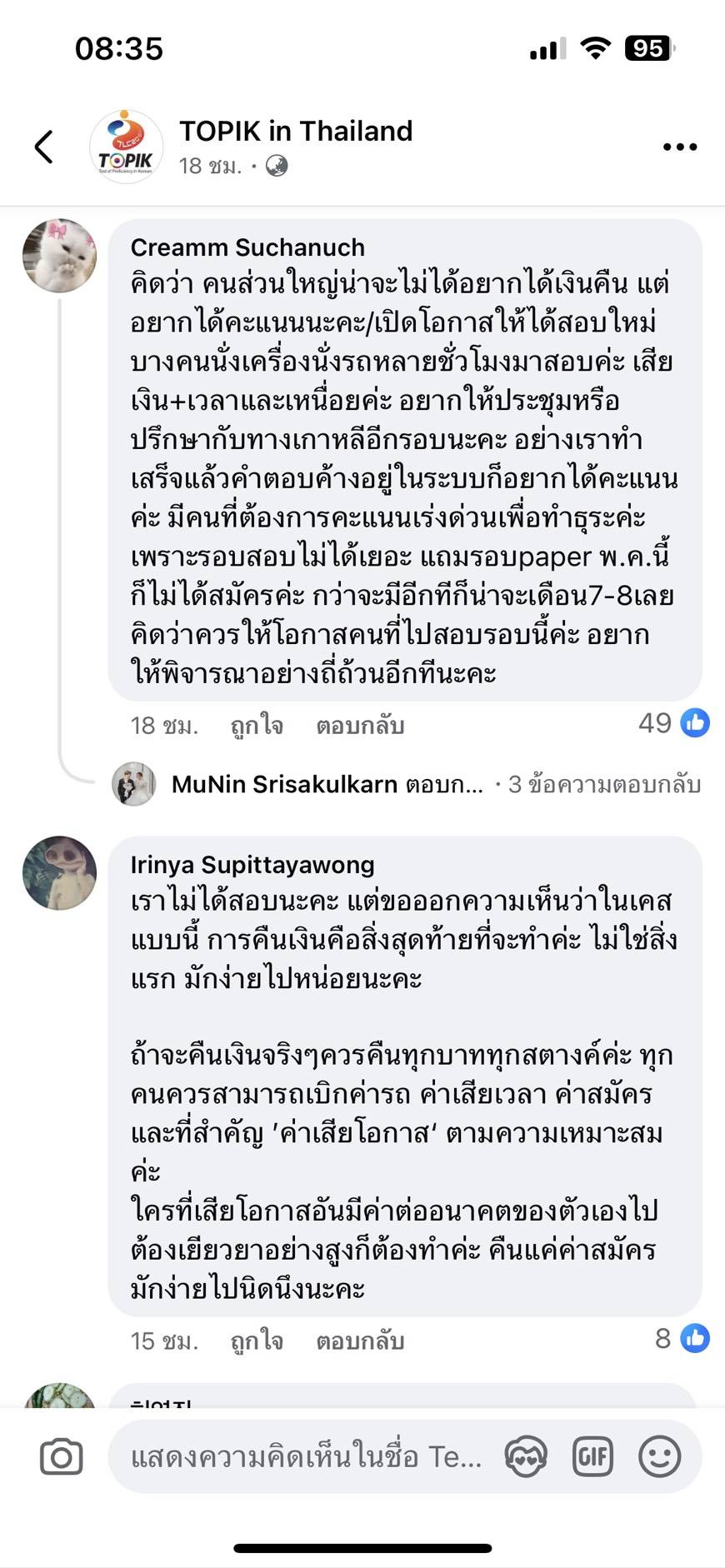Open Irinya Supittayawong's profile by name
725x1568 pixels.
[252, 865]
